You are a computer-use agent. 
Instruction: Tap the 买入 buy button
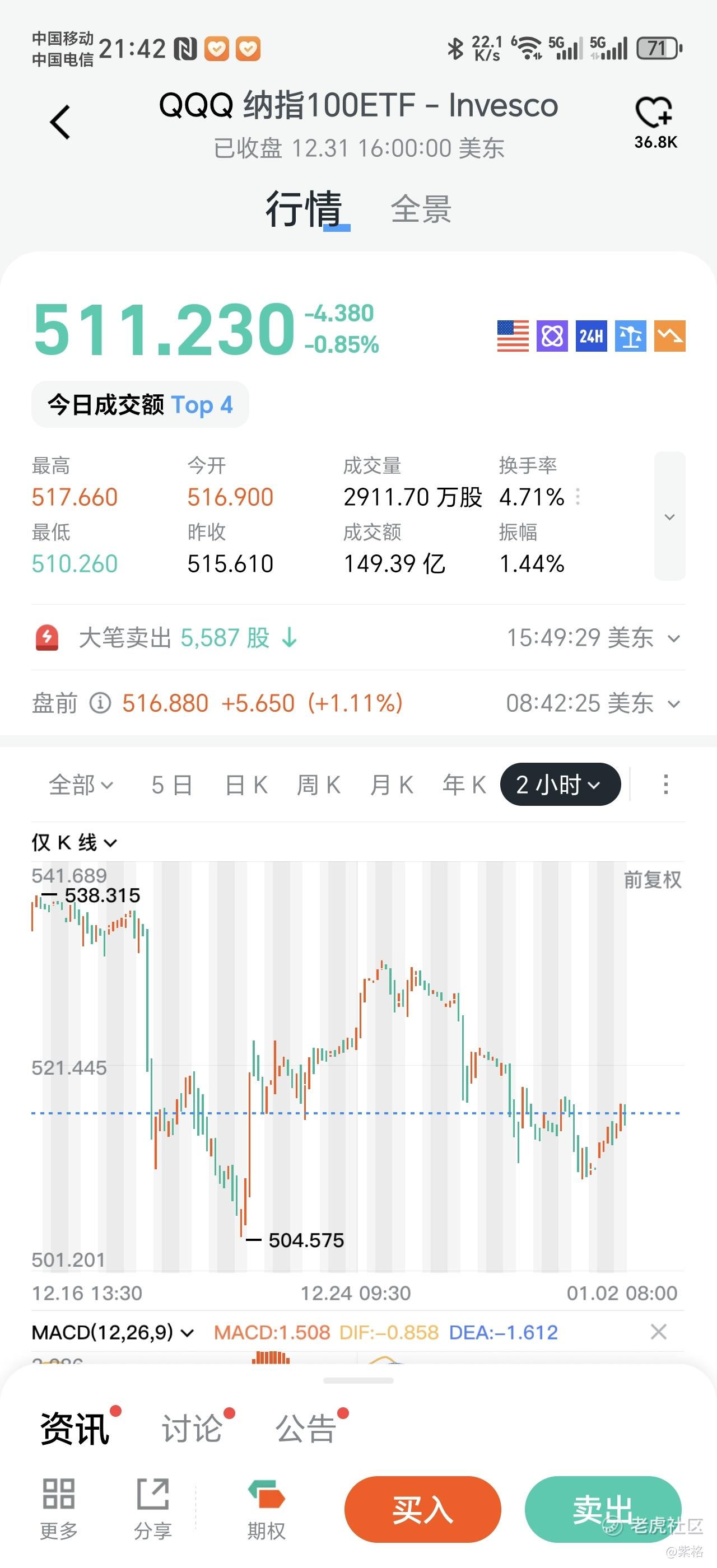tap(422, 1510)
